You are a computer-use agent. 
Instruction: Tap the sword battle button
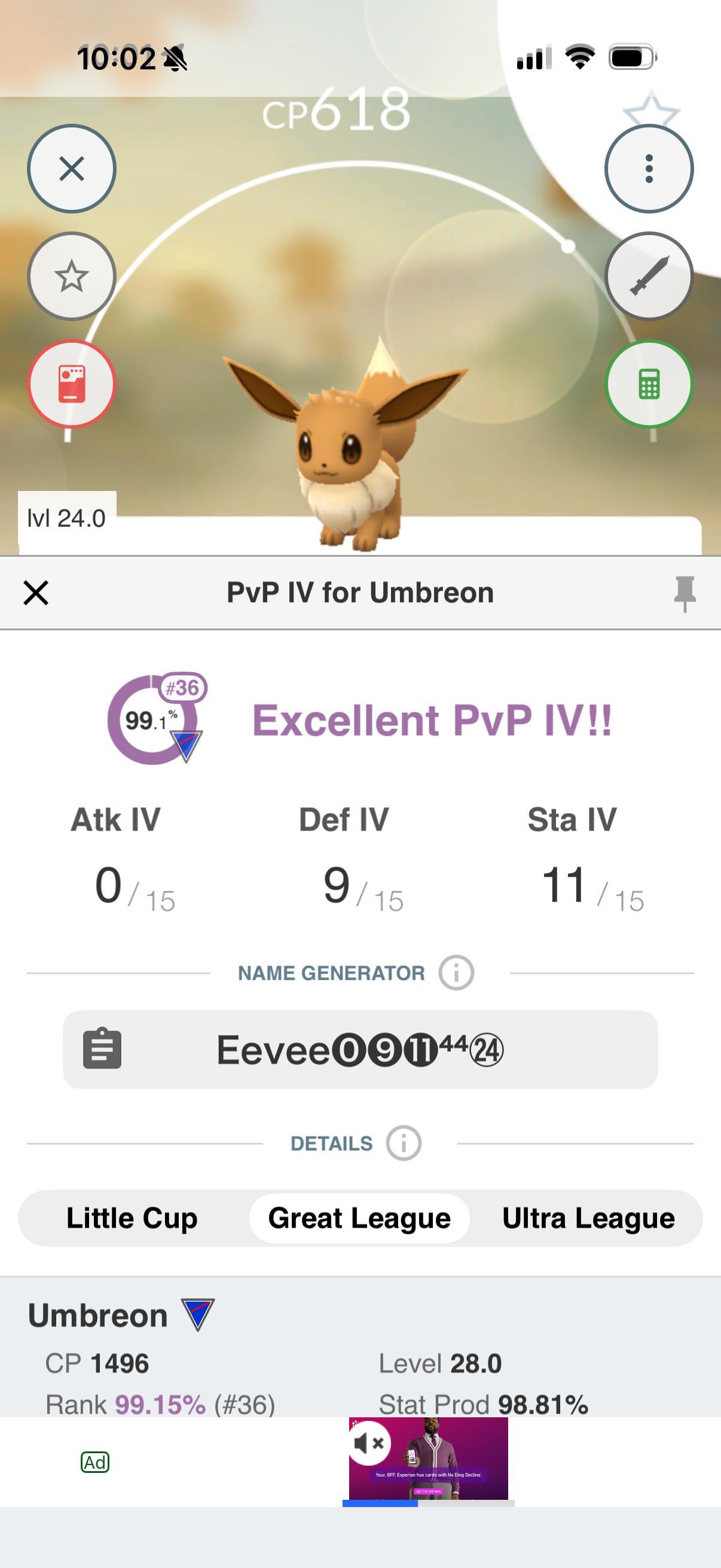(649, 276)
